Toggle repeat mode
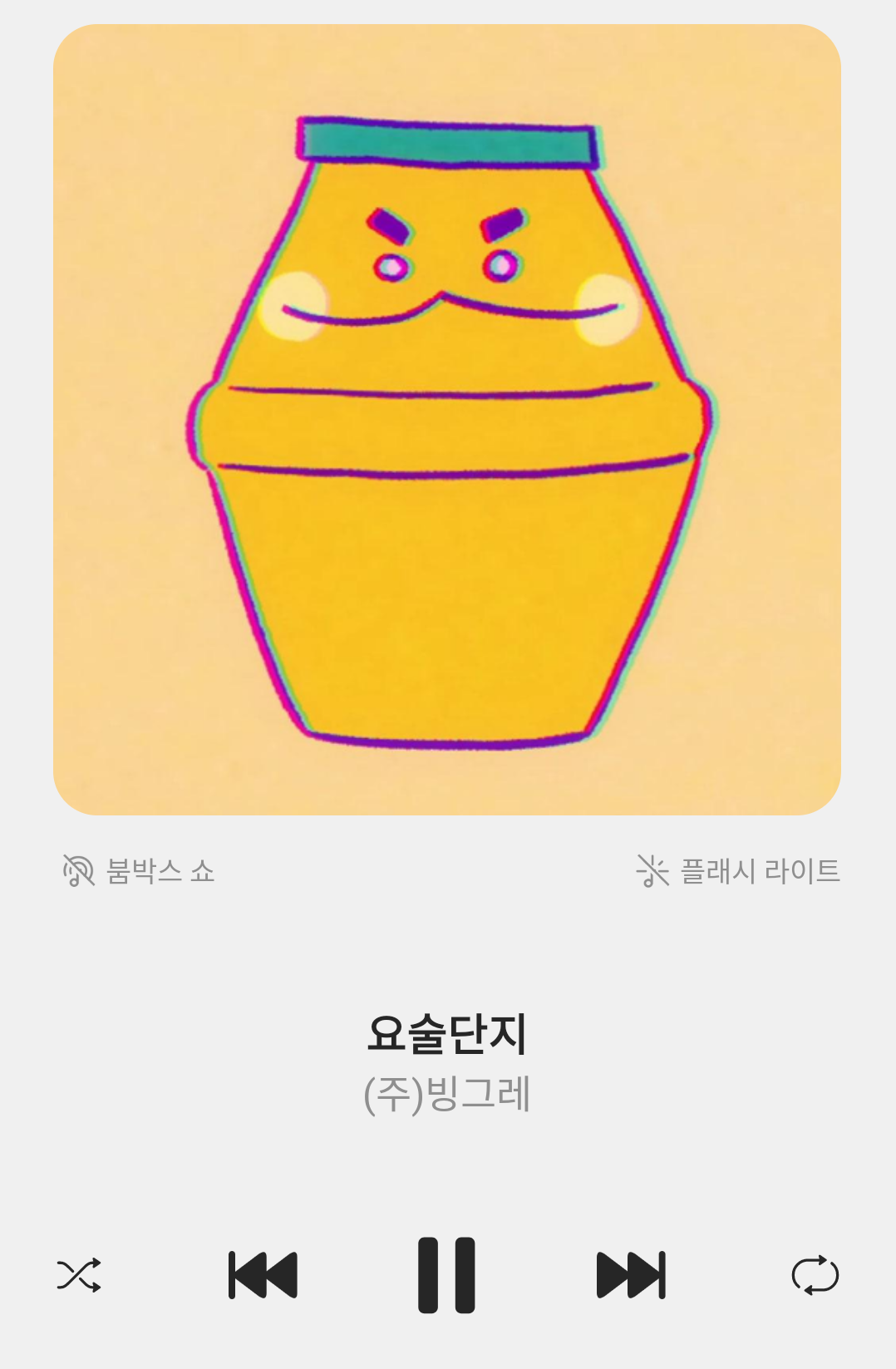896x1369 pixels. coord(815,1274)
